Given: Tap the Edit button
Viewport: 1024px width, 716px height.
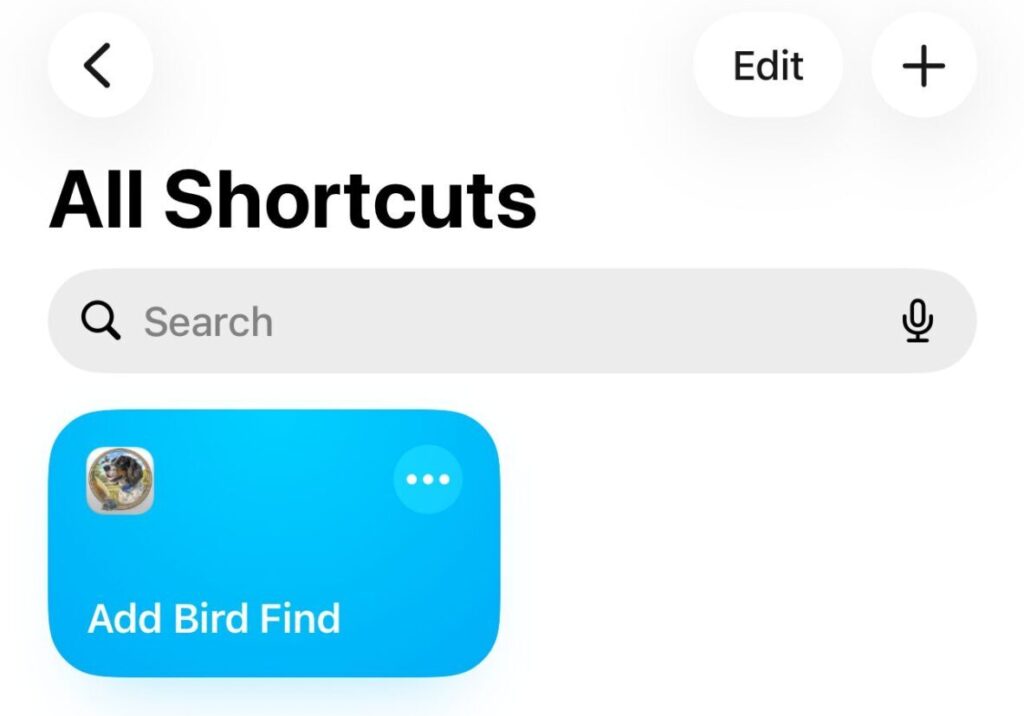Looking at the screenshot, I should [x=767, y=66].
